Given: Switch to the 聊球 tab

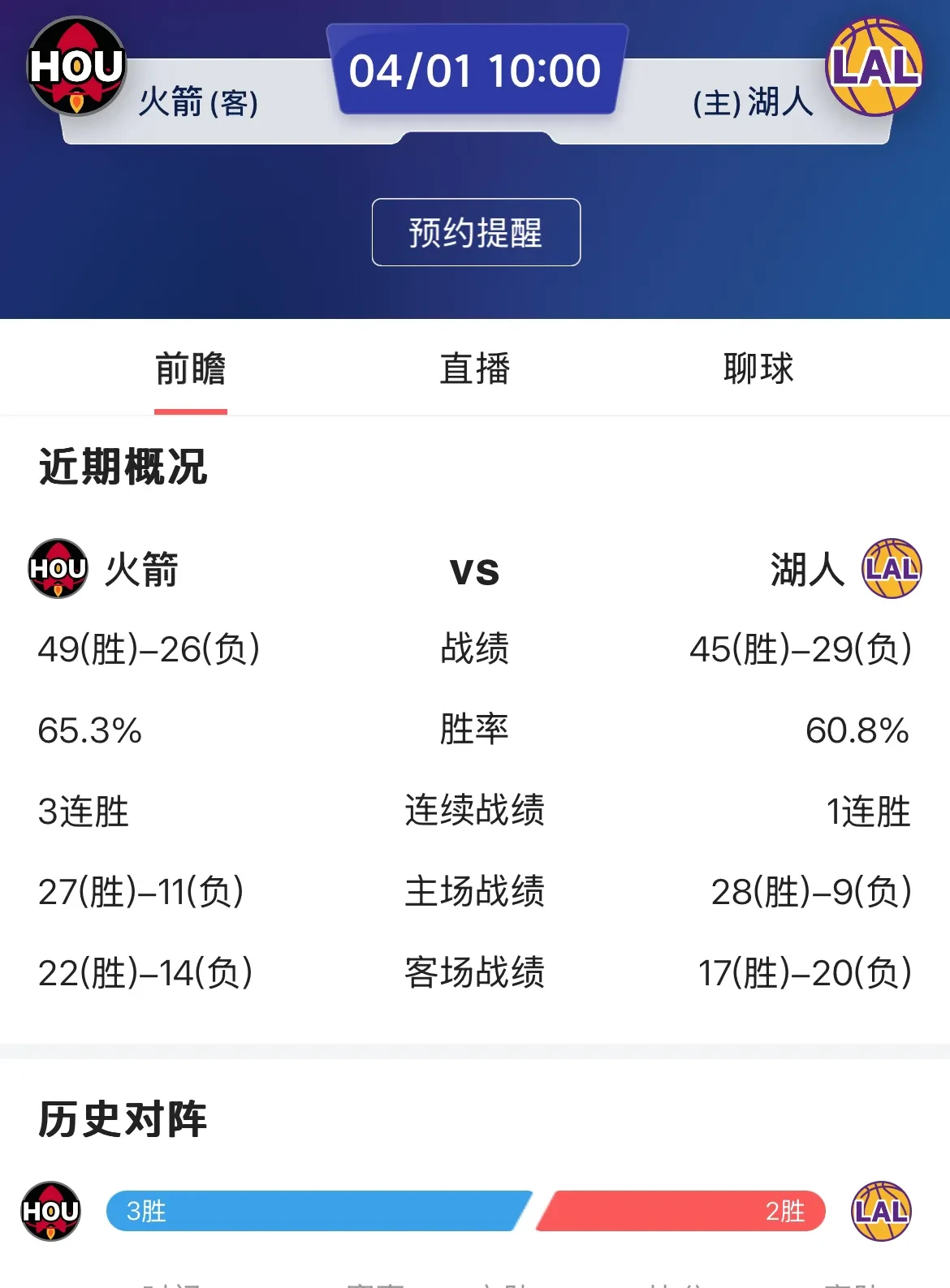Looking at the screenshot, I should [758, 369].
